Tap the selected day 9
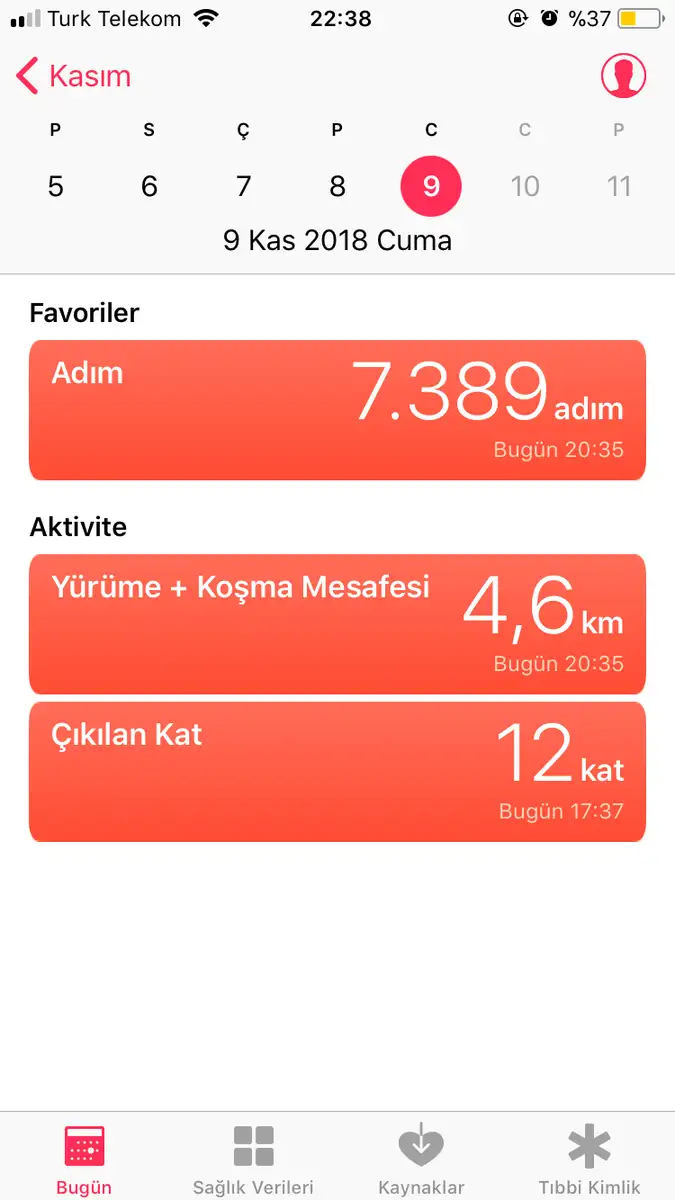This screenshot has height=1200, width=675. 431,186
